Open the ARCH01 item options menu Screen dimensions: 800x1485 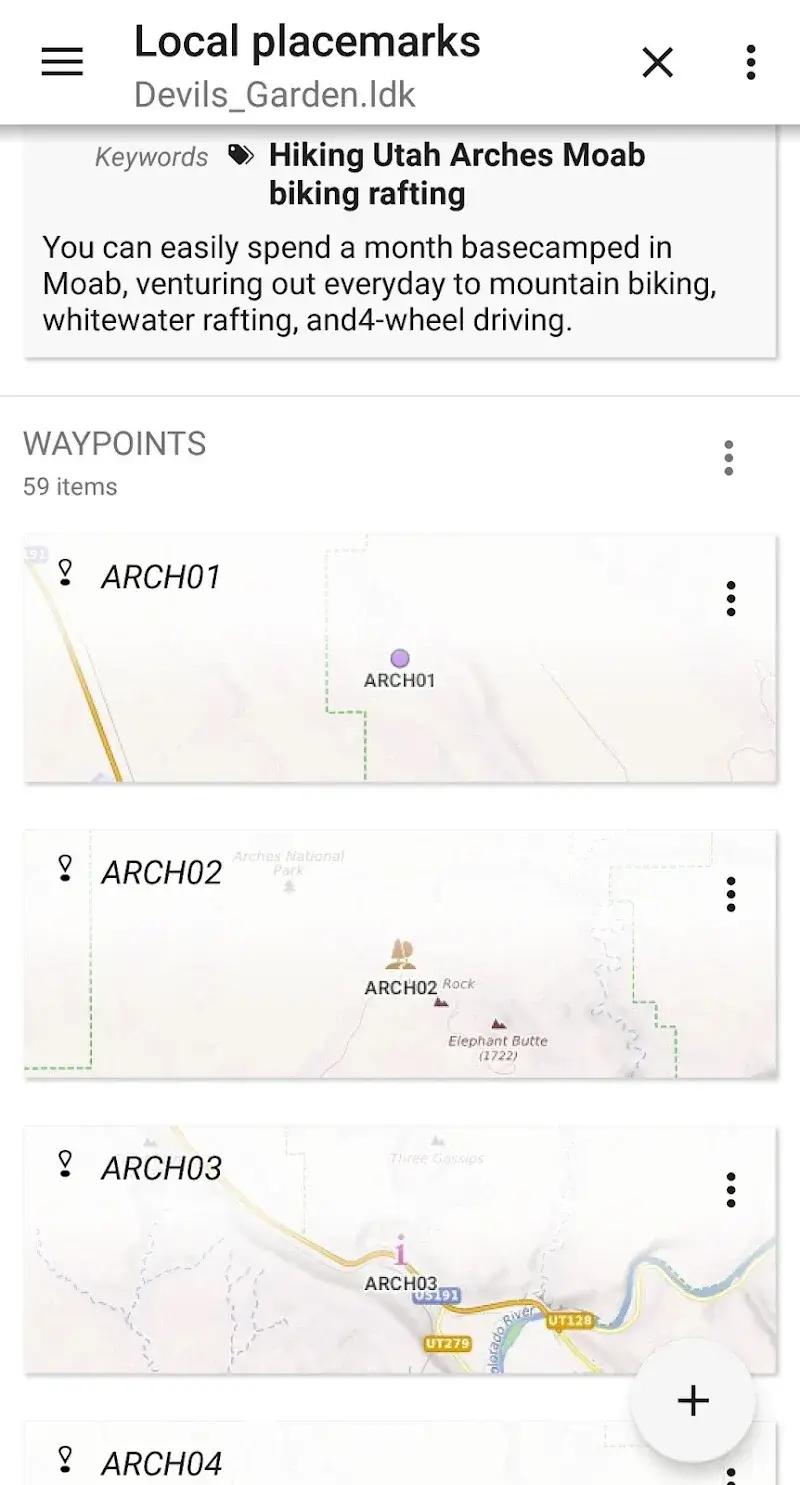coord(731,597)
